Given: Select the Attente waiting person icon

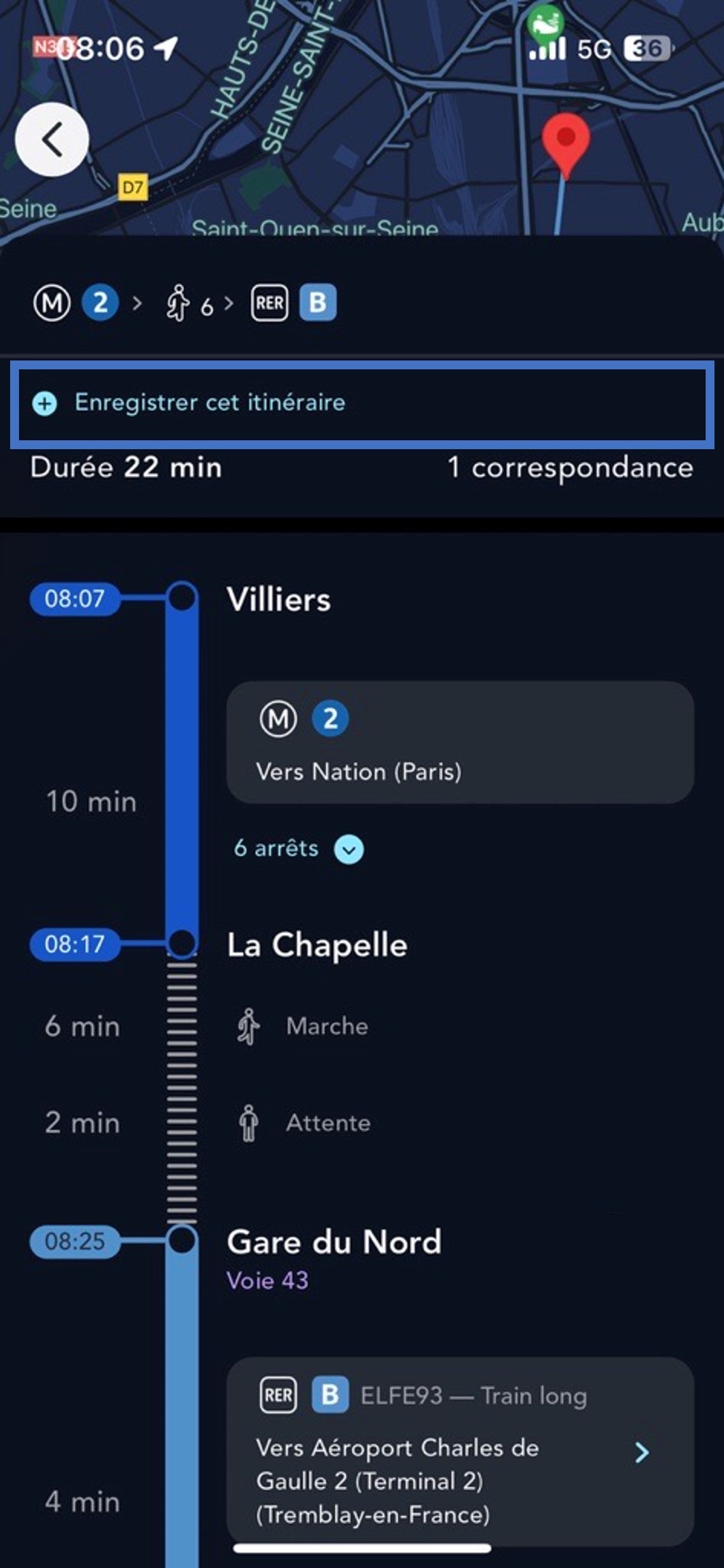Looking at the screenshot, I should click(x=249, y=1123).
